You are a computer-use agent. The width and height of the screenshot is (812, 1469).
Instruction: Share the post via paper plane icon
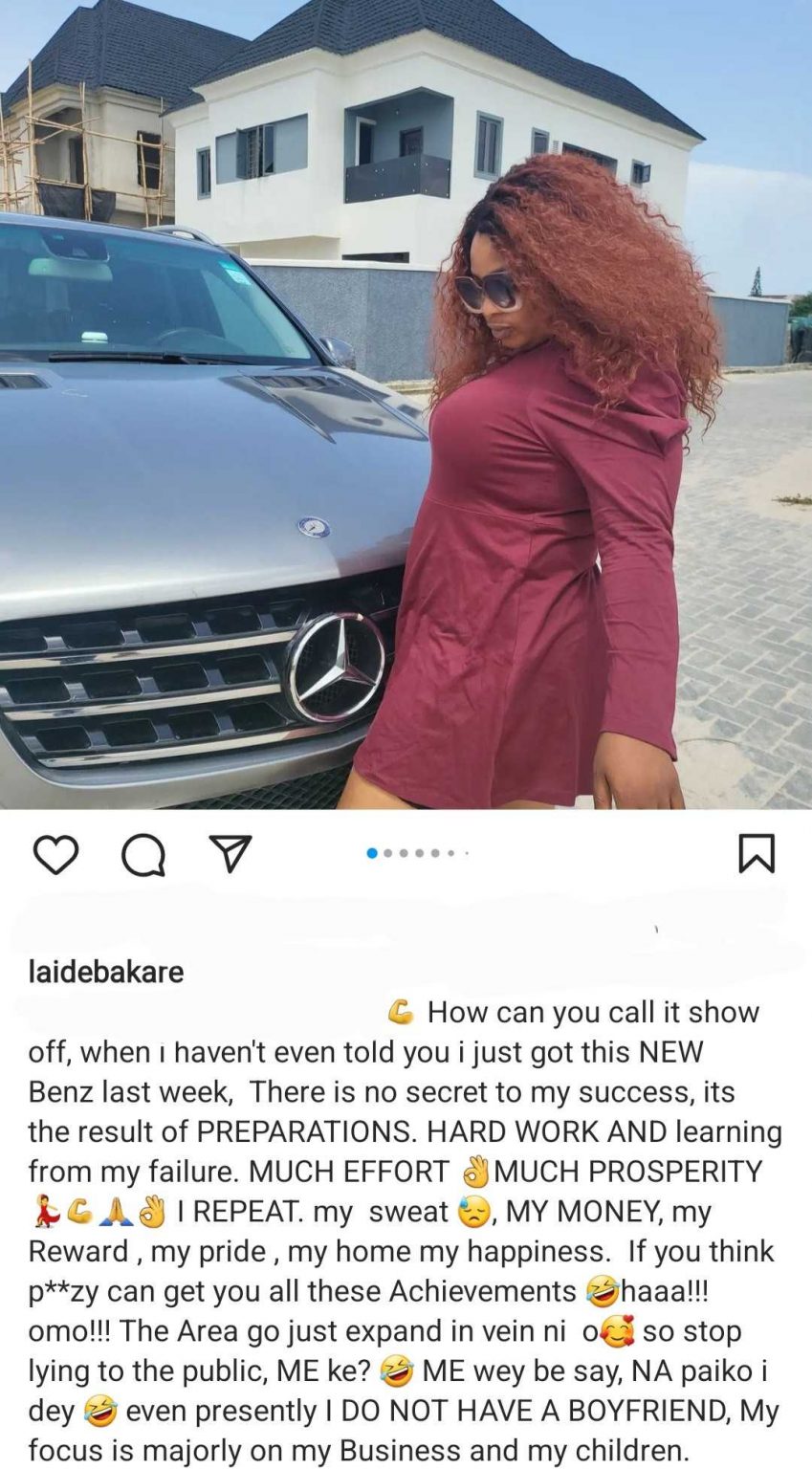[230, 853]
